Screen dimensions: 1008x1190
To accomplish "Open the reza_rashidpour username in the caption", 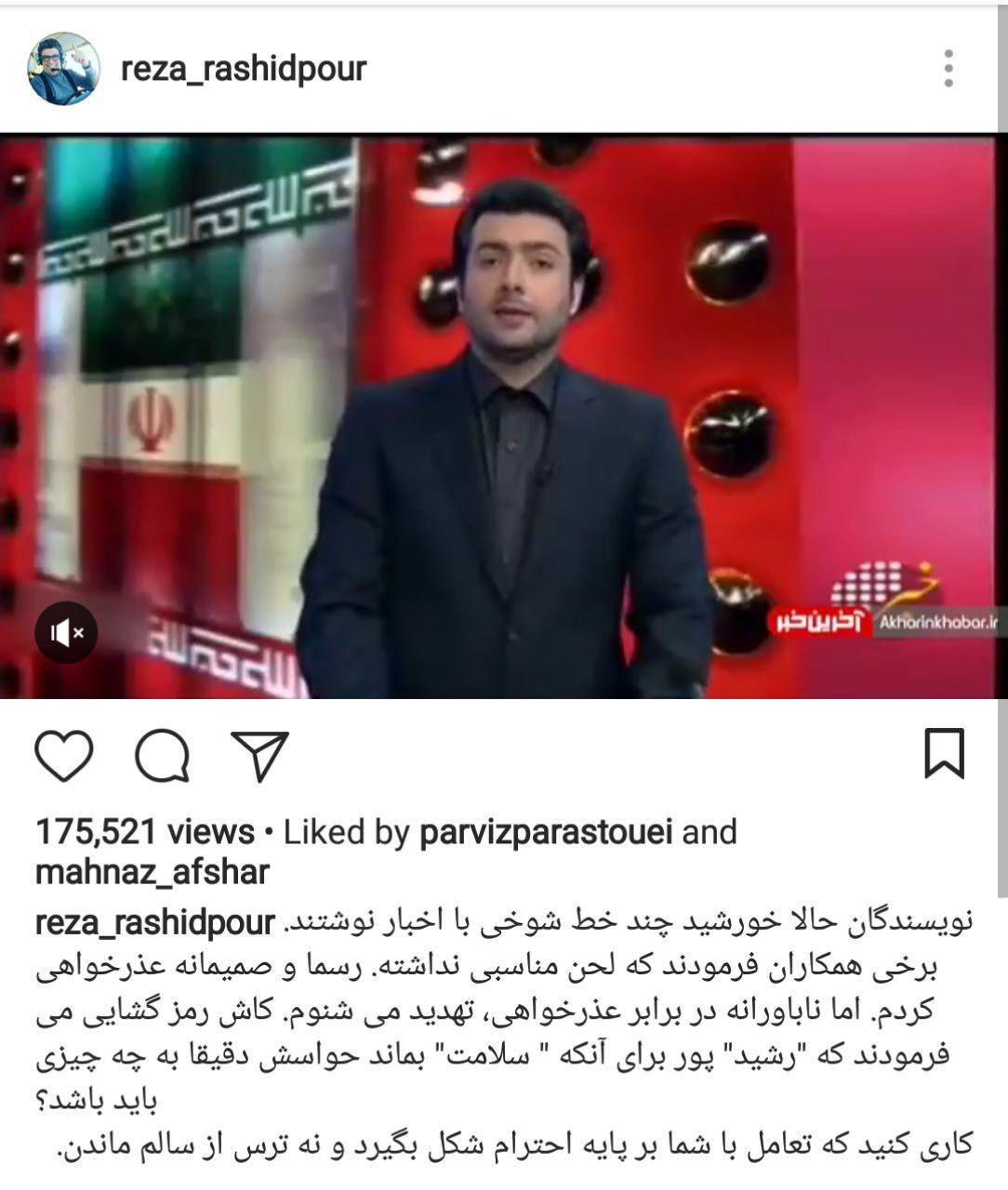I will pos(155,923).
